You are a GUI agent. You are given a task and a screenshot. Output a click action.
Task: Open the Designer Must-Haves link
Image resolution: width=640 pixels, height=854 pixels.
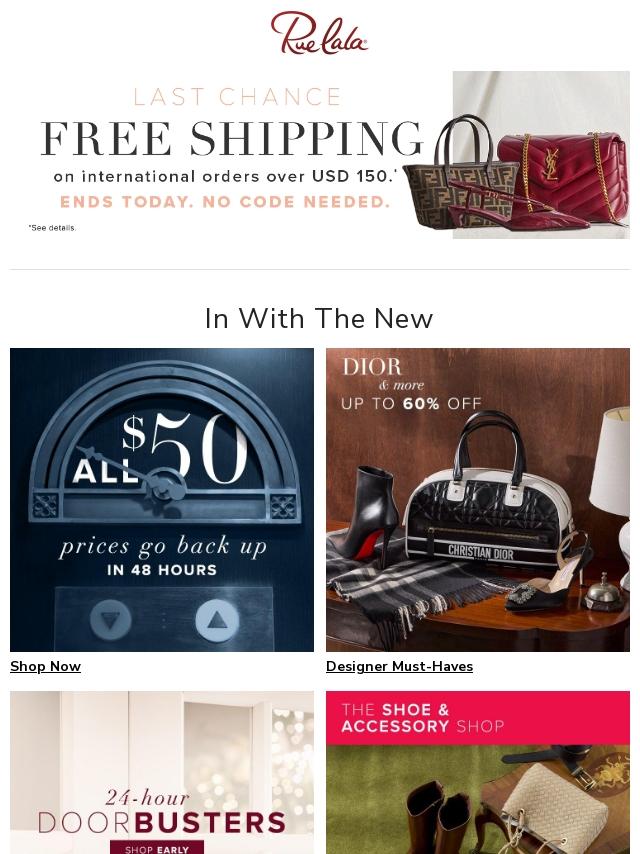(x=399, y=667)
